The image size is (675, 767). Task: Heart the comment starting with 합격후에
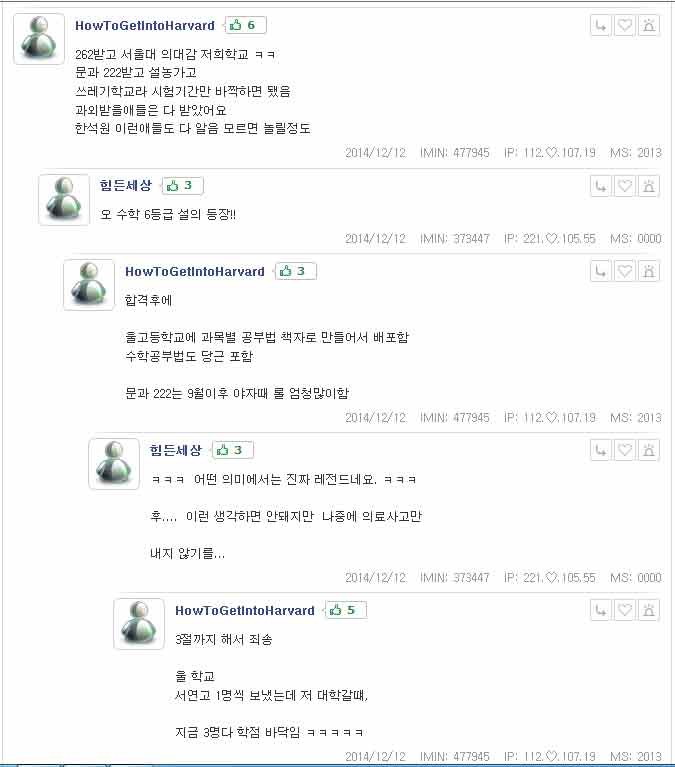(625, 271)
